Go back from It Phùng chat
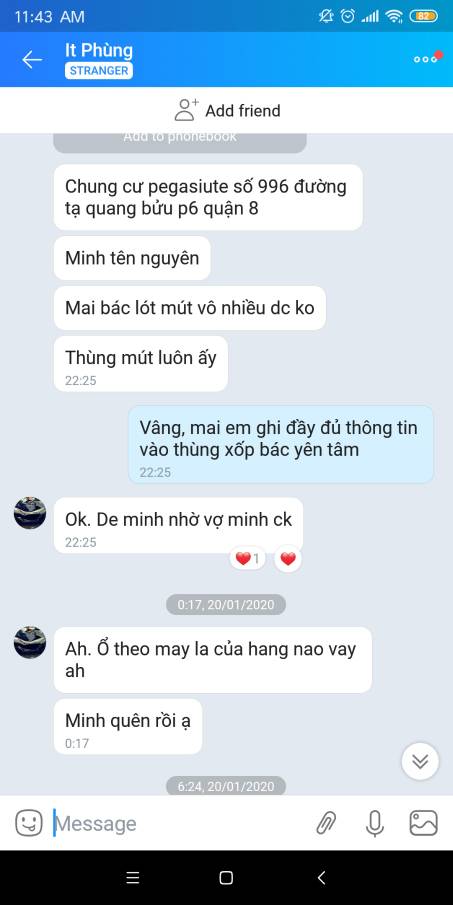The width and height of the screenshot is (453, 905). (x=32, y=59)
